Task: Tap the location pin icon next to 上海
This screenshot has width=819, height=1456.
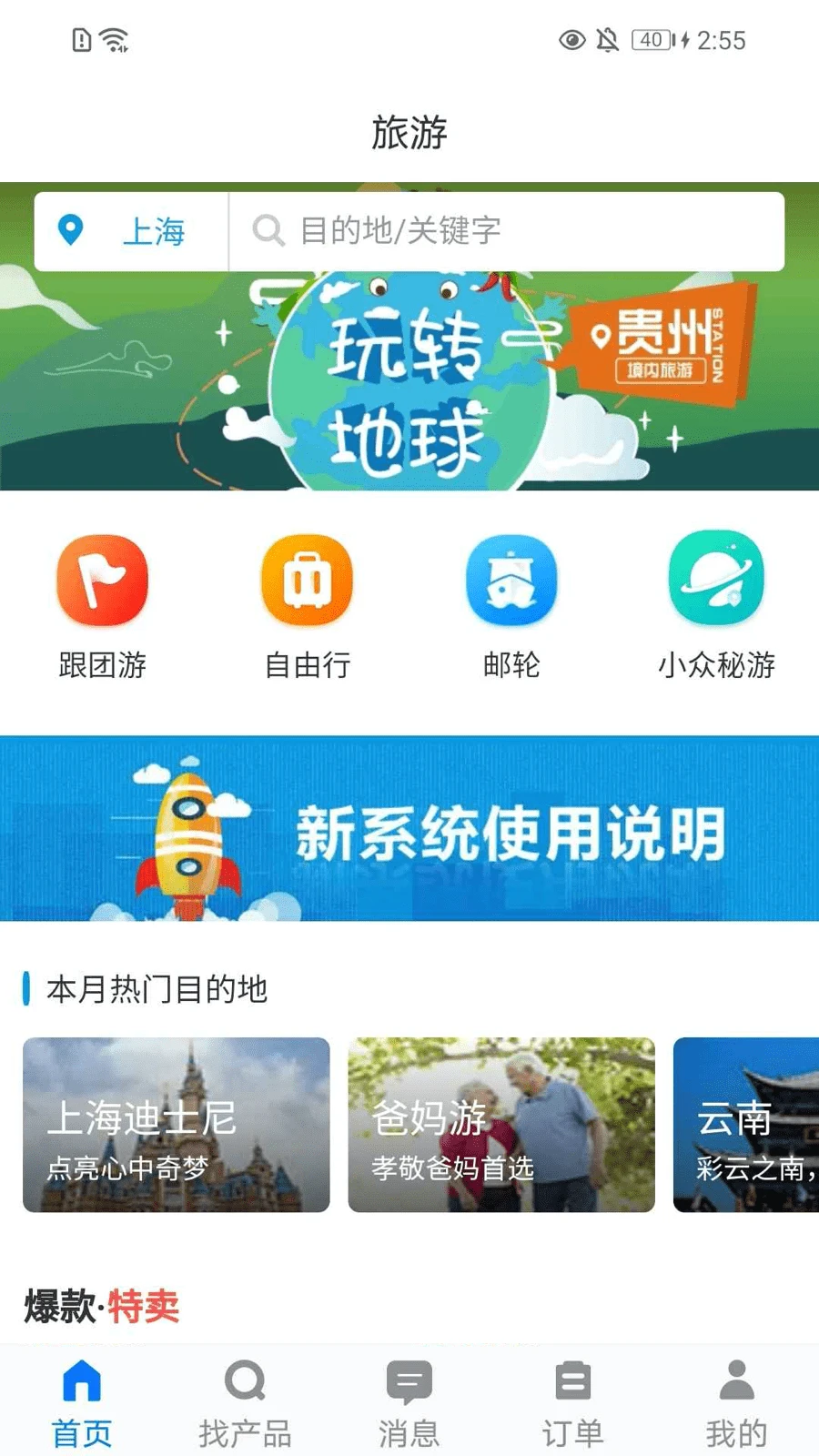Action: tap(70, 232)
